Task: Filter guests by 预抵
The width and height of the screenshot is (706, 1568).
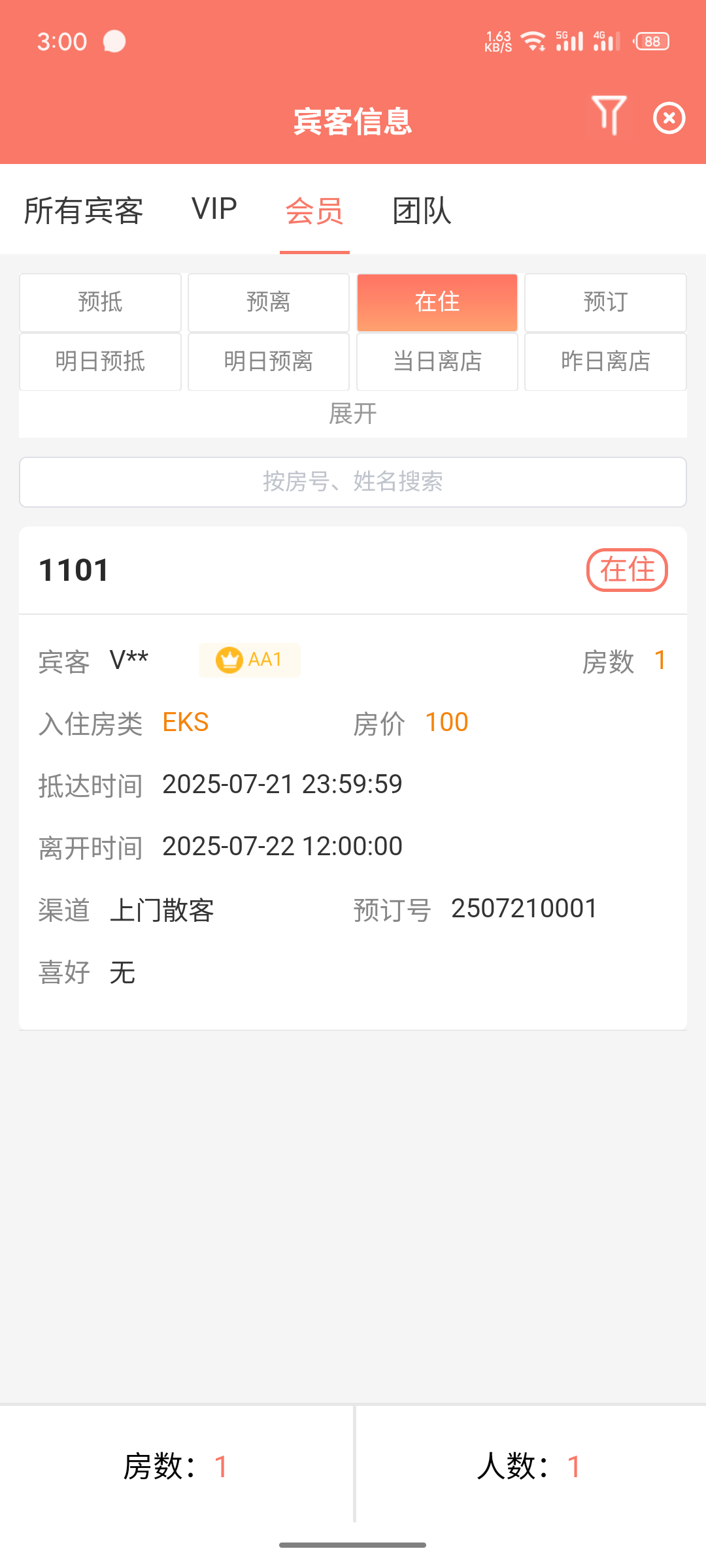Action: (x=100, y=302)
